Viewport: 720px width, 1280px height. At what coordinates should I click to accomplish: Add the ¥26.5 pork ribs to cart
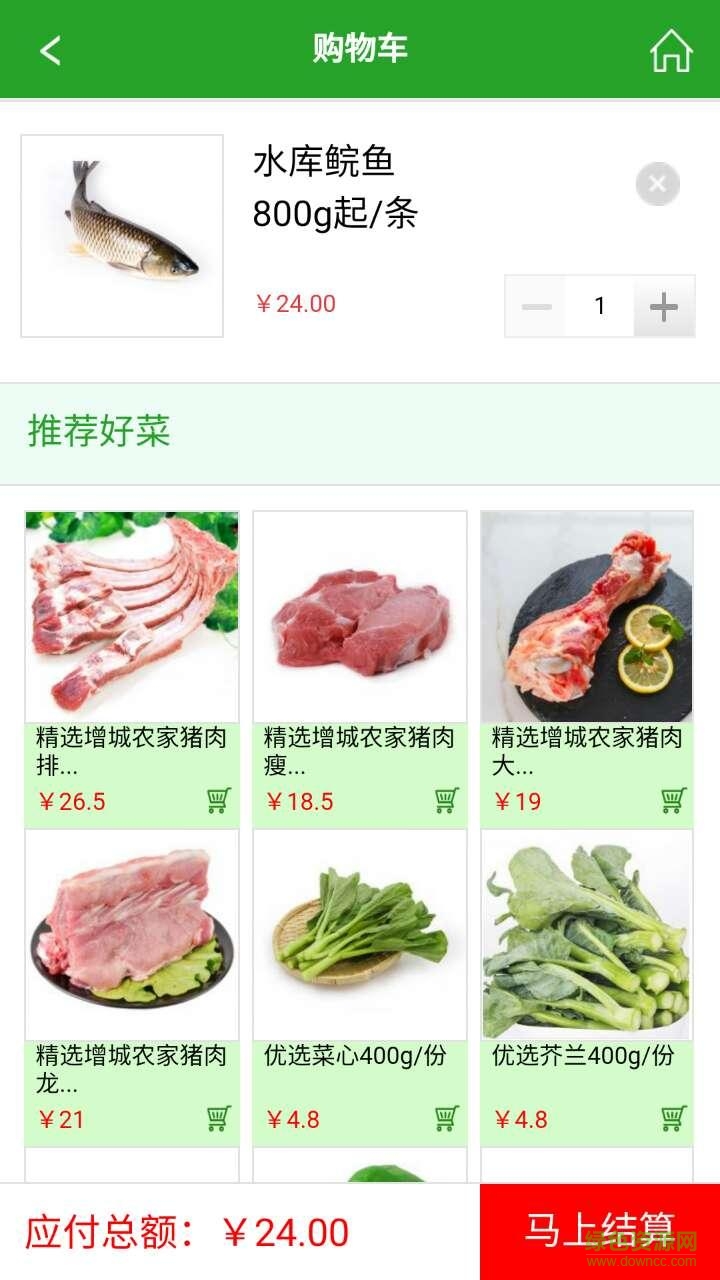[x=218, y=801]
